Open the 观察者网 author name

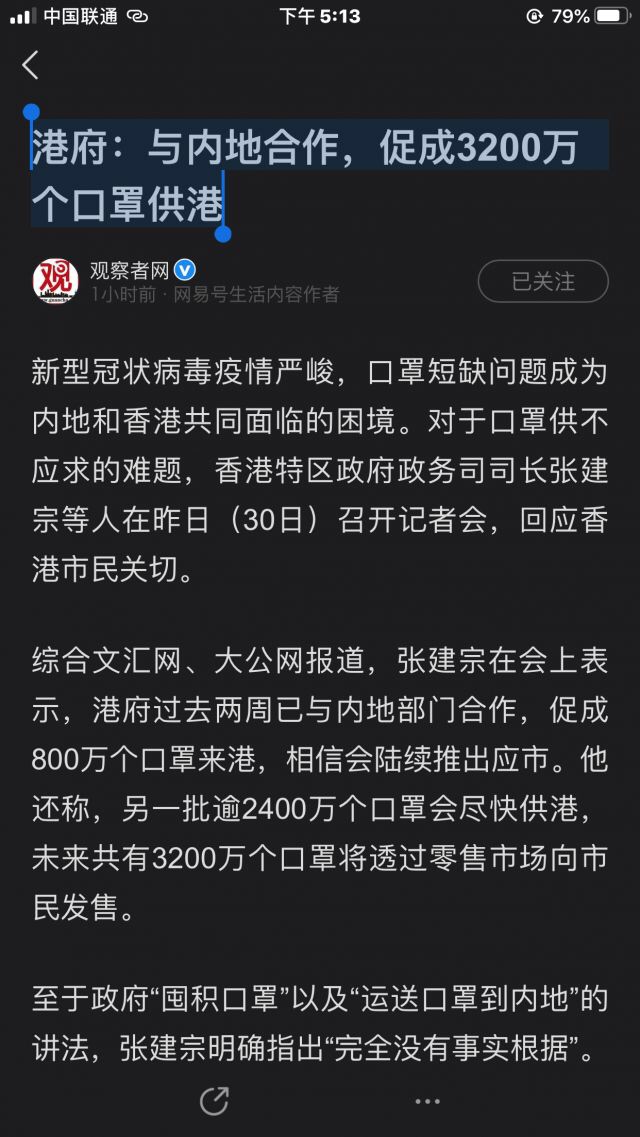[129, 270]
